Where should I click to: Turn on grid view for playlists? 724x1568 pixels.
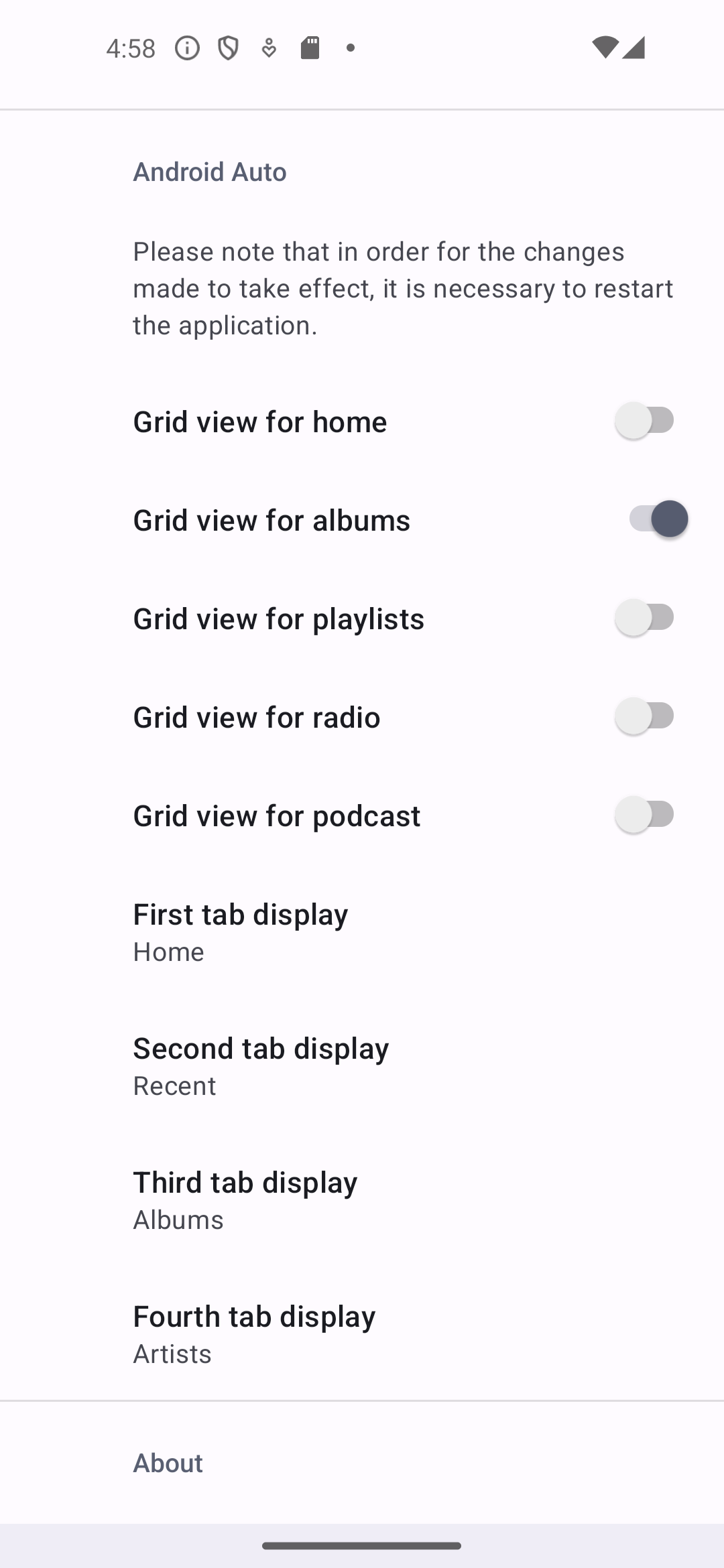point(645,618)
